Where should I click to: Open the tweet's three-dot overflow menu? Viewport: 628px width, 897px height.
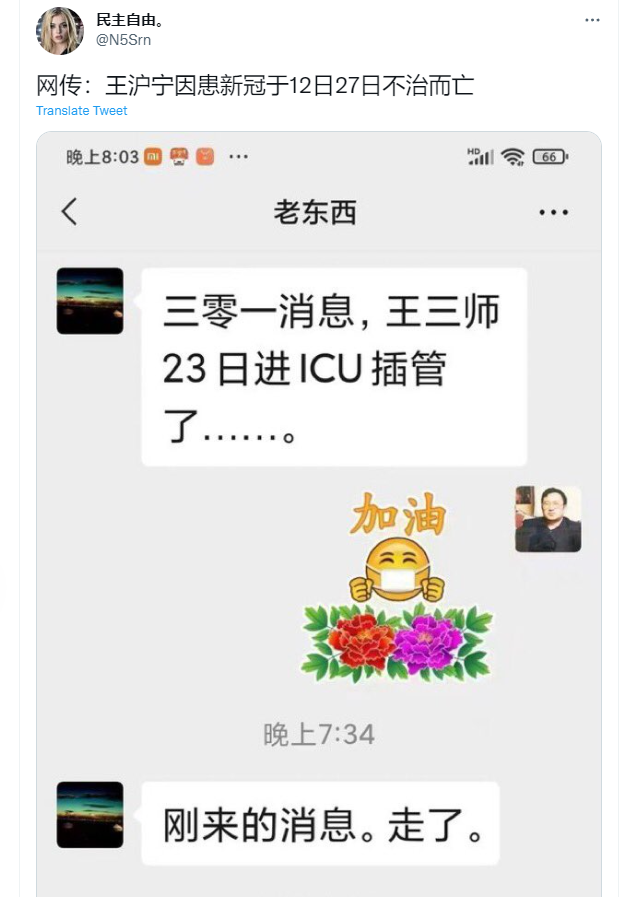593,20
